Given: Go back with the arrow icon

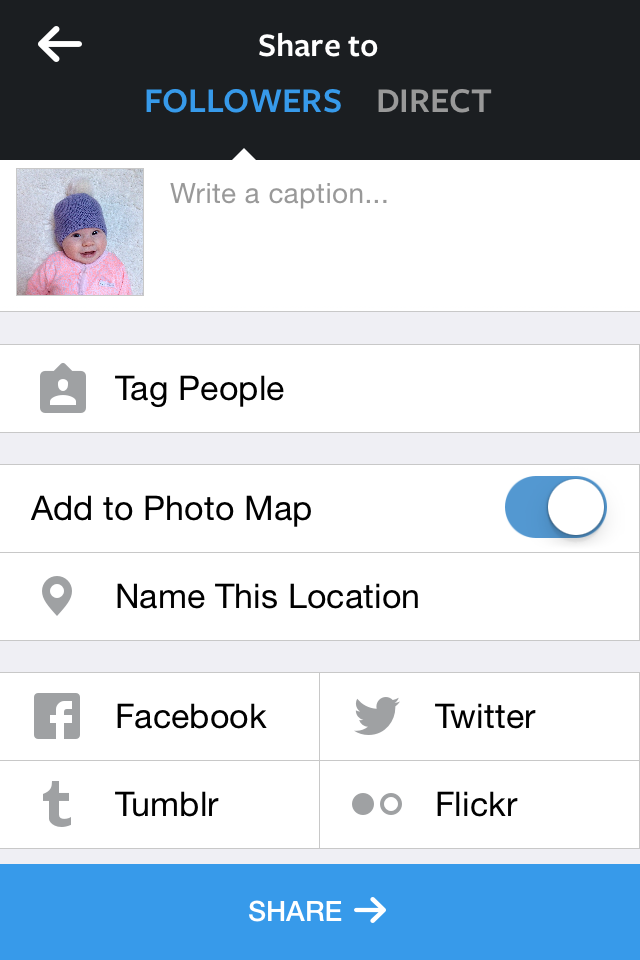Looking at the screenshot, I should [59, 44].
